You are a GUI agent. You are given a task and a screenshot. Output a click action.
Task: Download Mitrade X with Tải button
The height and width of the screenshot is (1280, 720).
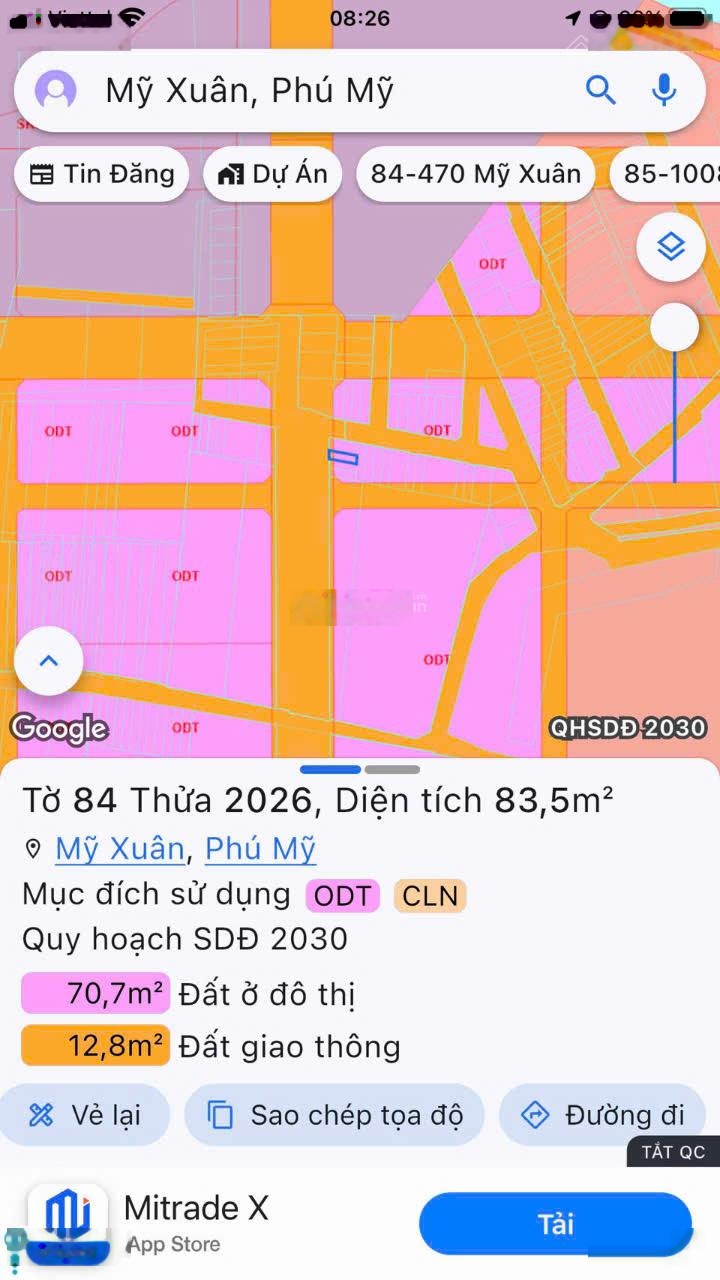pos(555,1224)
